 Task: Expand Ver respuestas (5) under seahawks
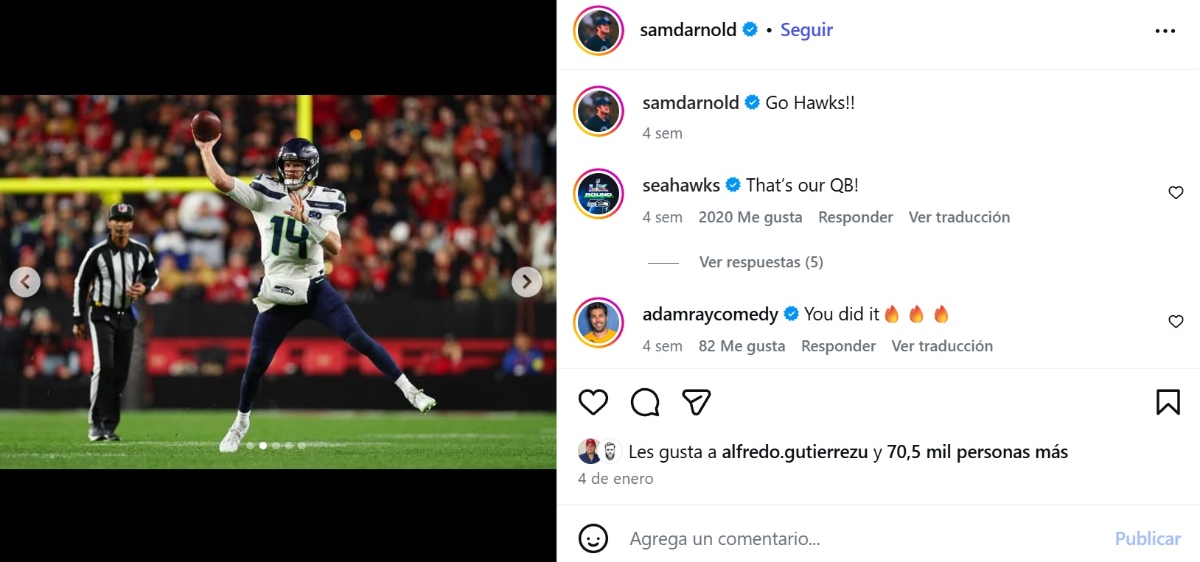point(761,262)
